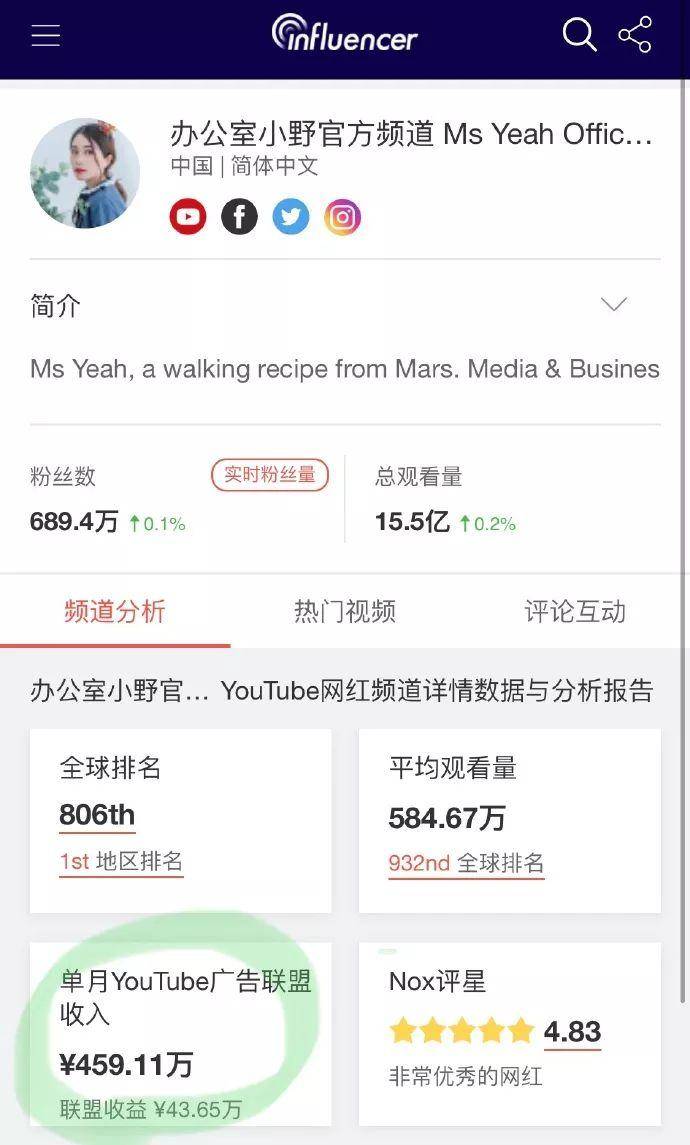Tap the Influencer logo

(345, 35)
